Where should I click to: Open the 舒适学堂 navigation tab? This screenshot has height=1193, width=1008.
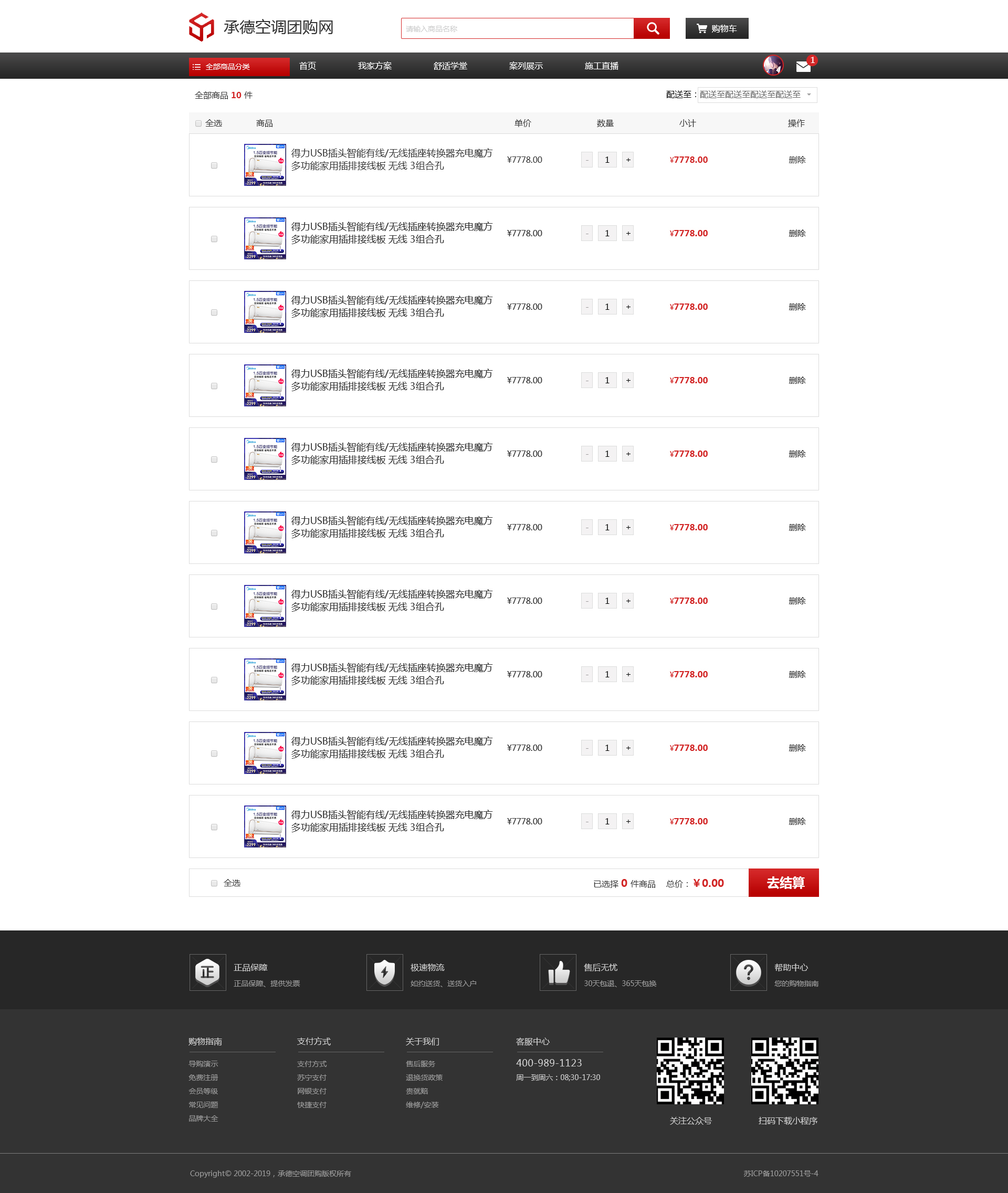click(450, 66)
